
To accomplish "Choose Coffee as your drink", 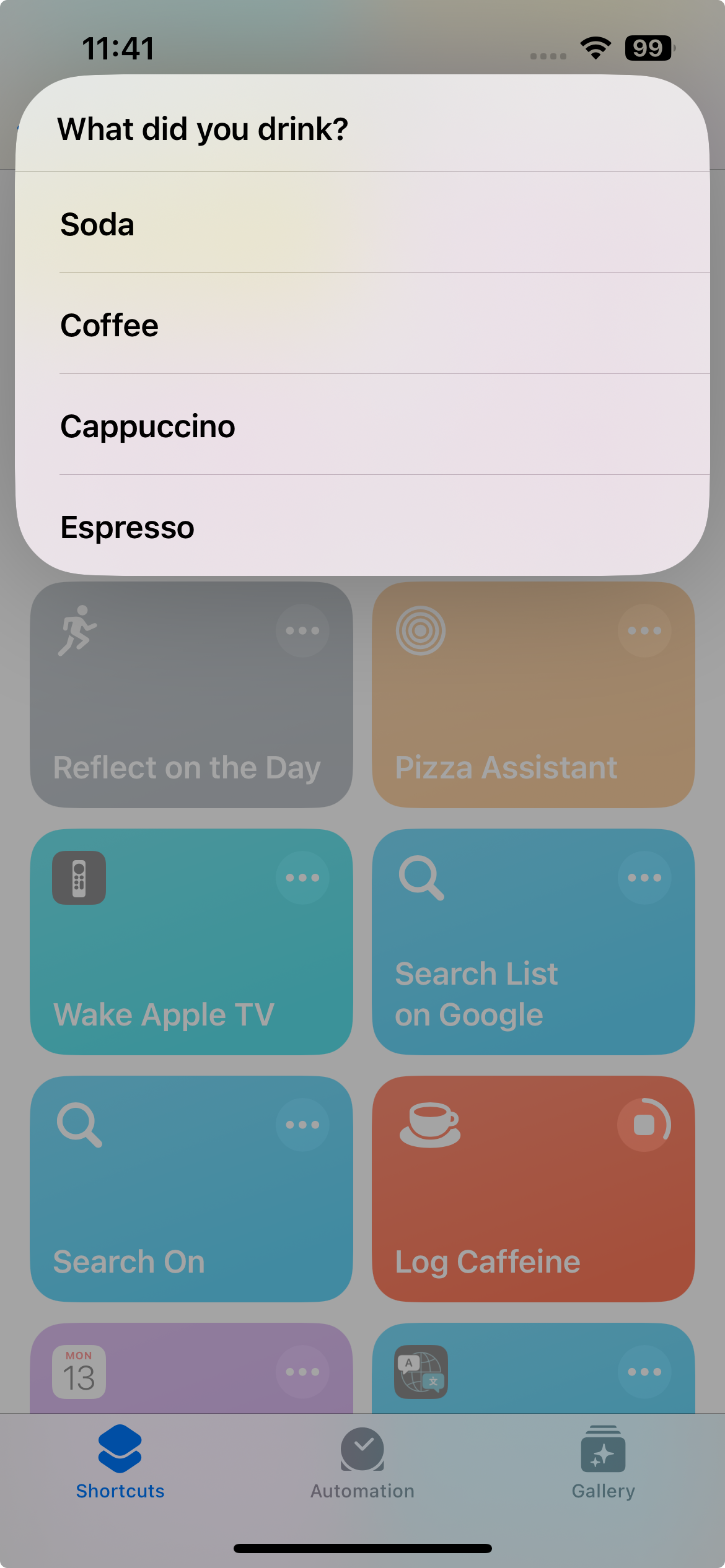I will (362, 324).
